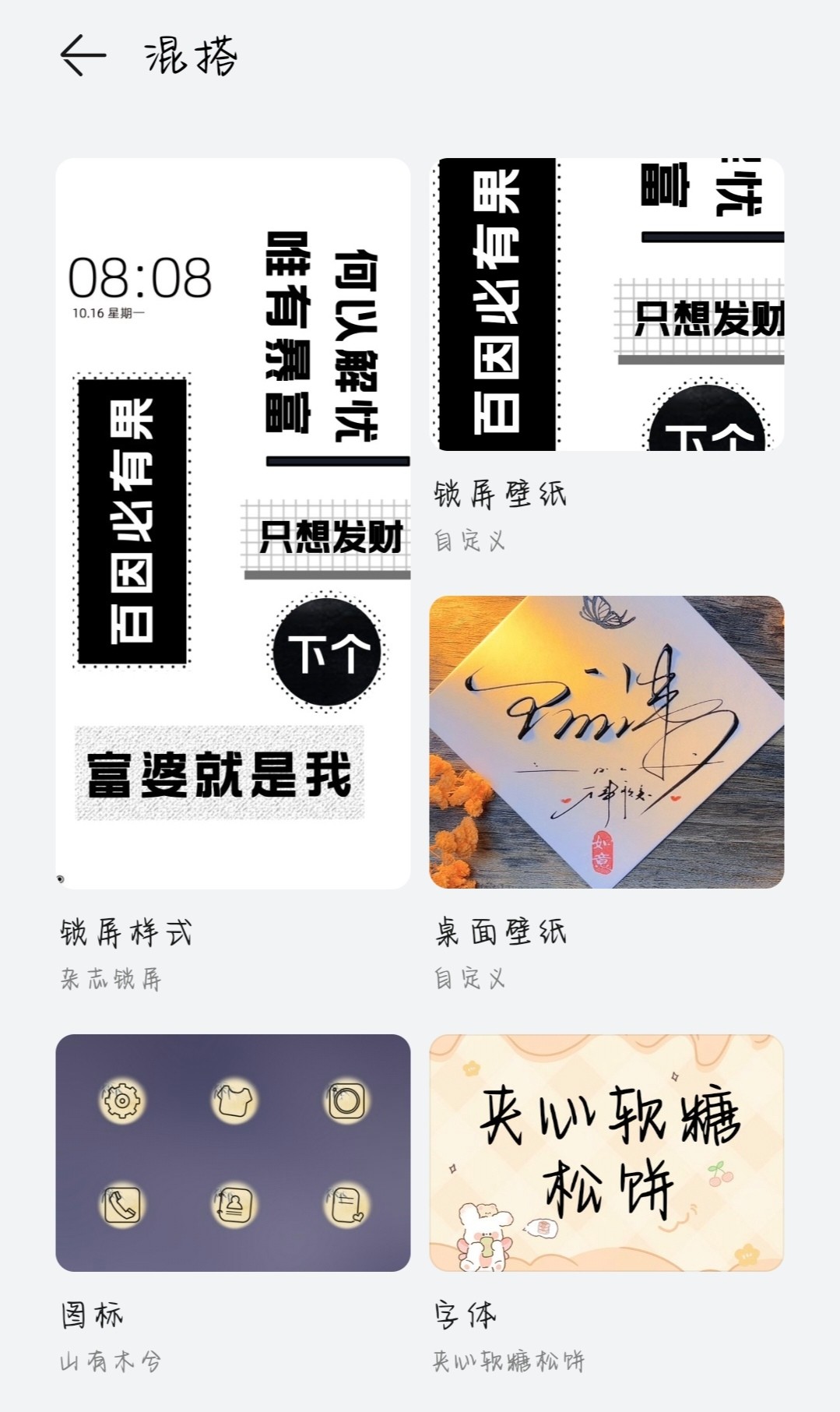Viewport: 840px width, 1412px height.
Task: Choose the 字体 font tile
Action: [606, 1153]
